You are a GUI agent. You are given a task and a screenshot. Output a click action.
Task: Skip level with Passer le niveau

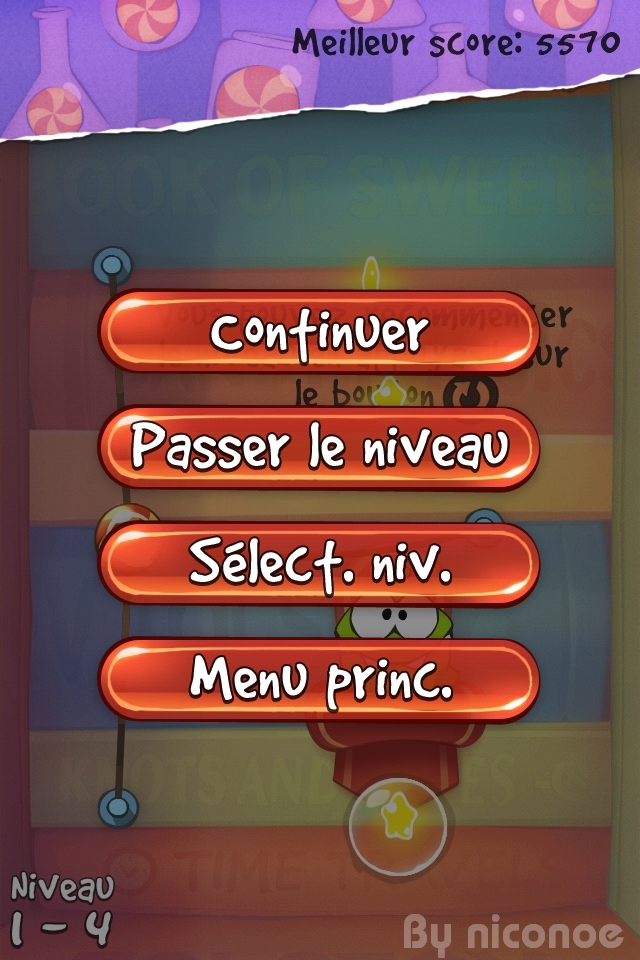click(x=319, y=448)
